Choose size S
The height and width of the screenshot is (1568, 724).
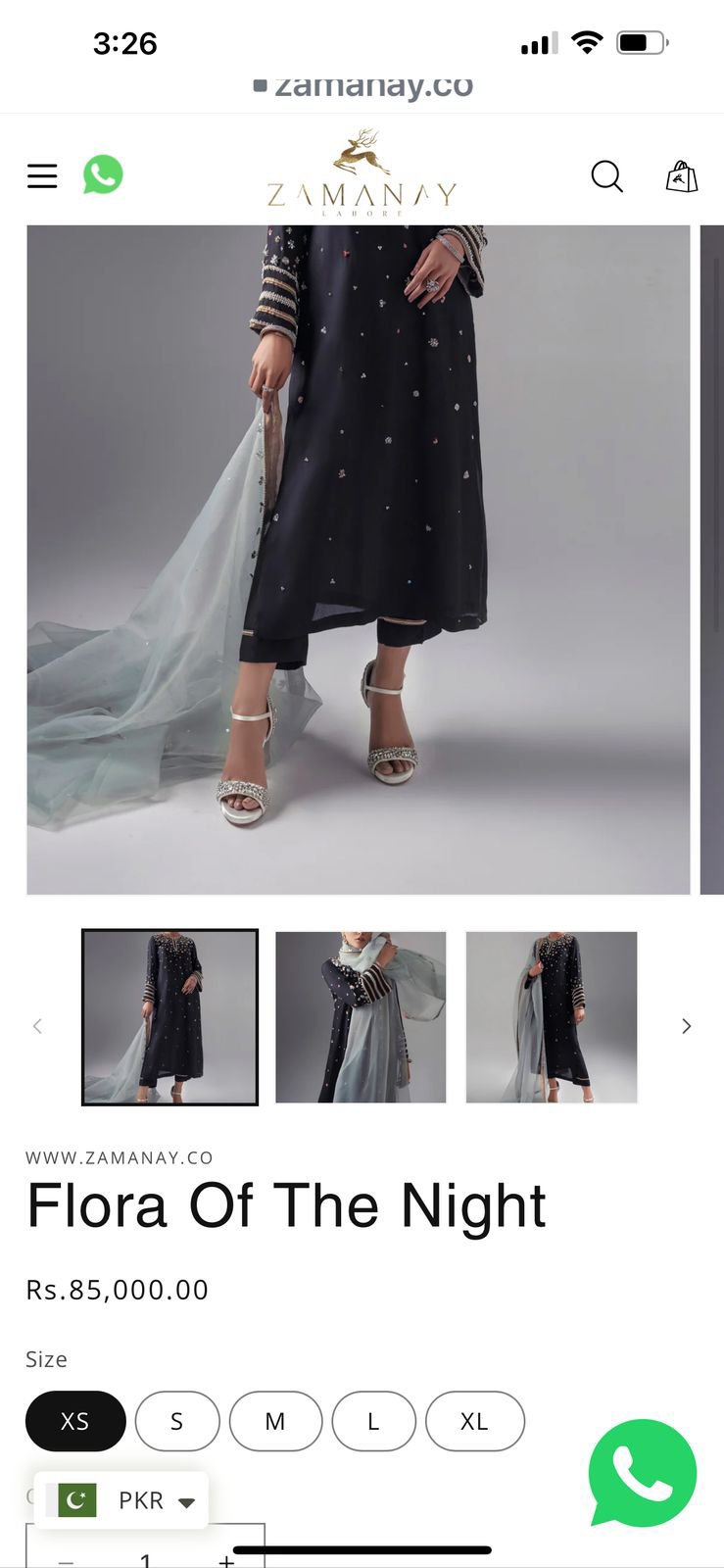177,1421
